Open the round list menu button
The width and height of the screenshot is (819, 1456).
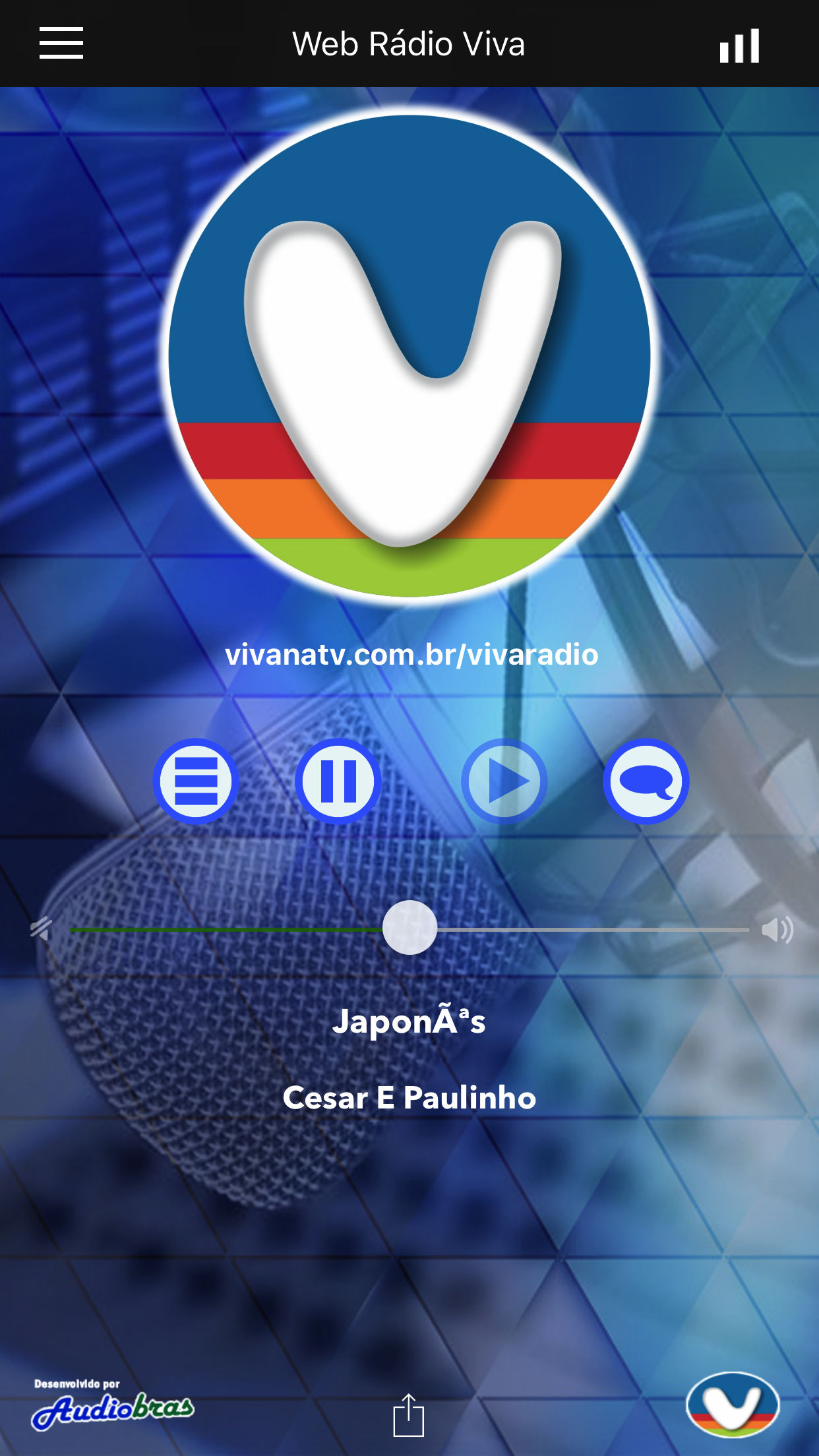coord(196,781)
